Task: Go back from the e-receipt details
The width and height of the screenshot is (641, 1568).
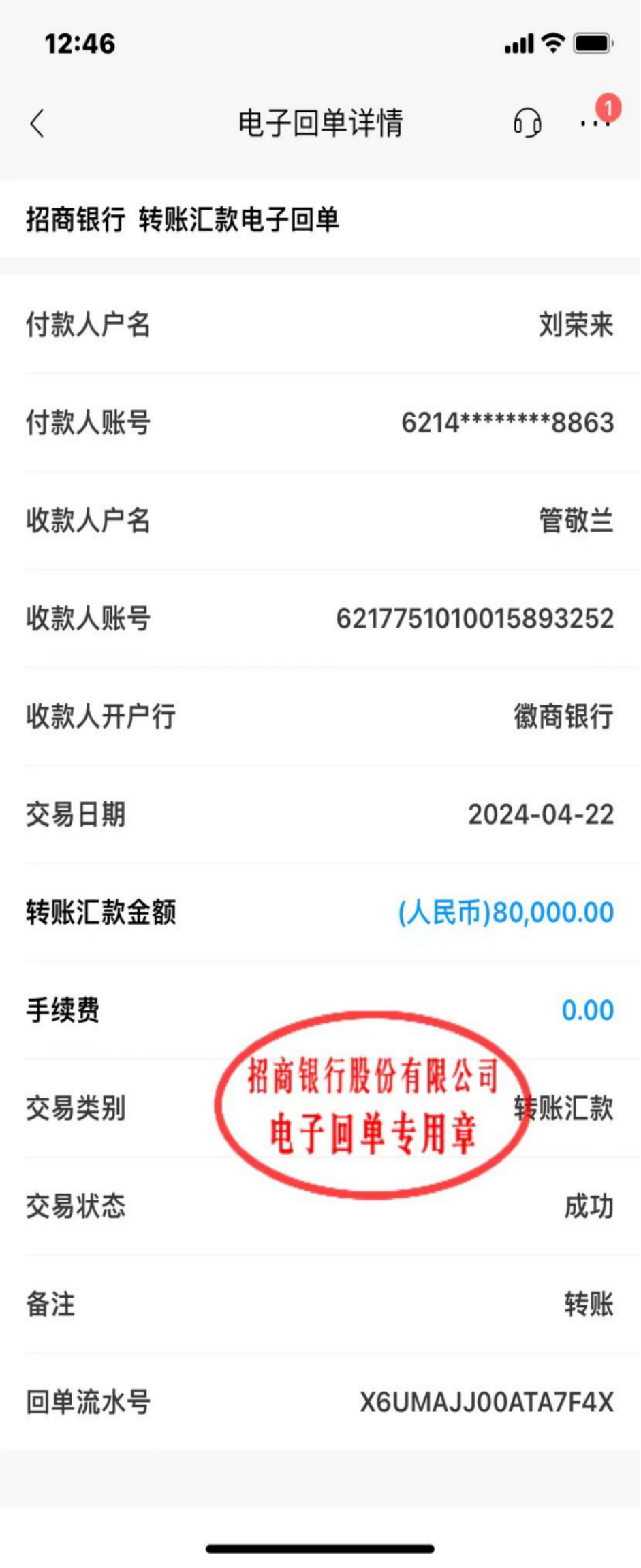Action: pyautogui.click(x=37, y=124)
